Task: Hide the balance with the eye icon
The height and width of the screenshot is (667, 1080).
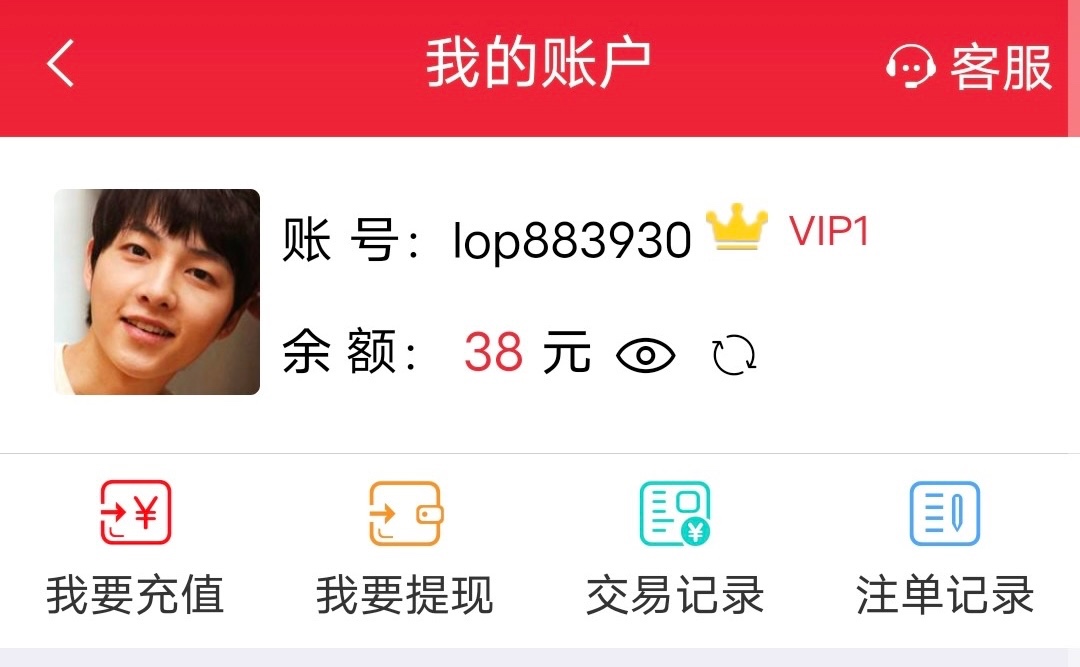Action: point(646,355)
